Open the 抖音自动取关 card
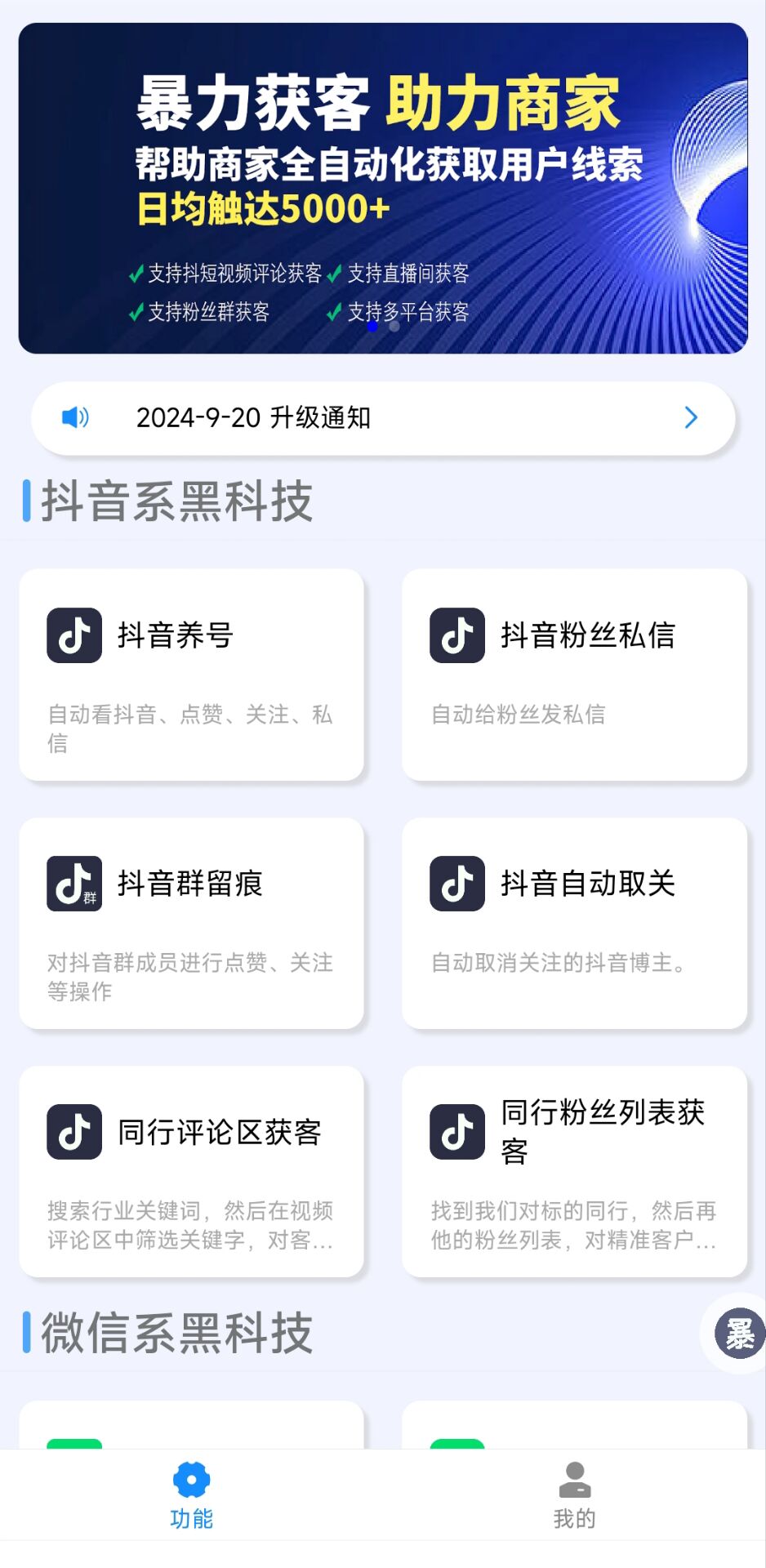This screenshot has height=1568, width=766. click(574, 923)
